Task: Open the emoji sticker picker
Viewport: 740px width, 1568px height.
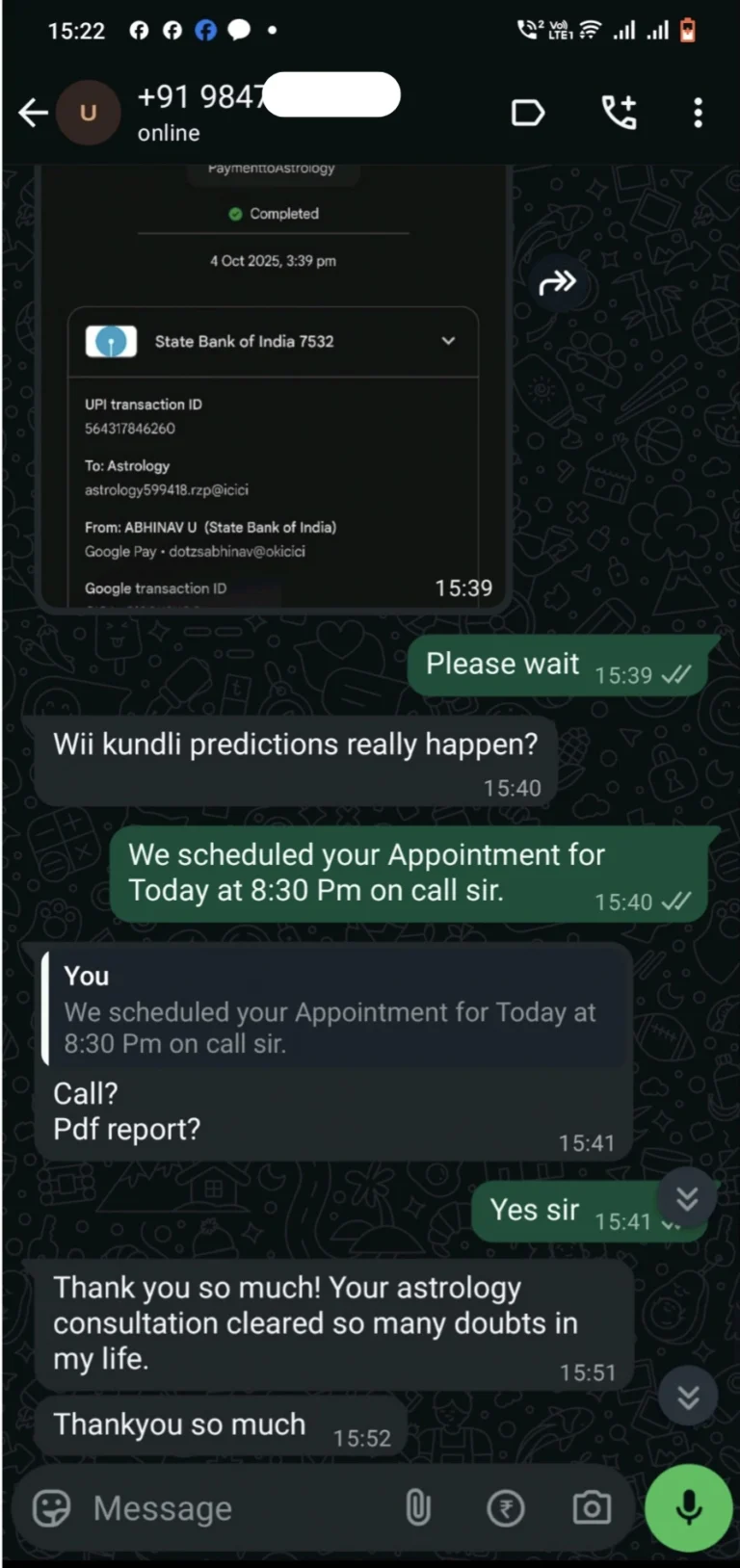Action: click(x=51, y=1507)
